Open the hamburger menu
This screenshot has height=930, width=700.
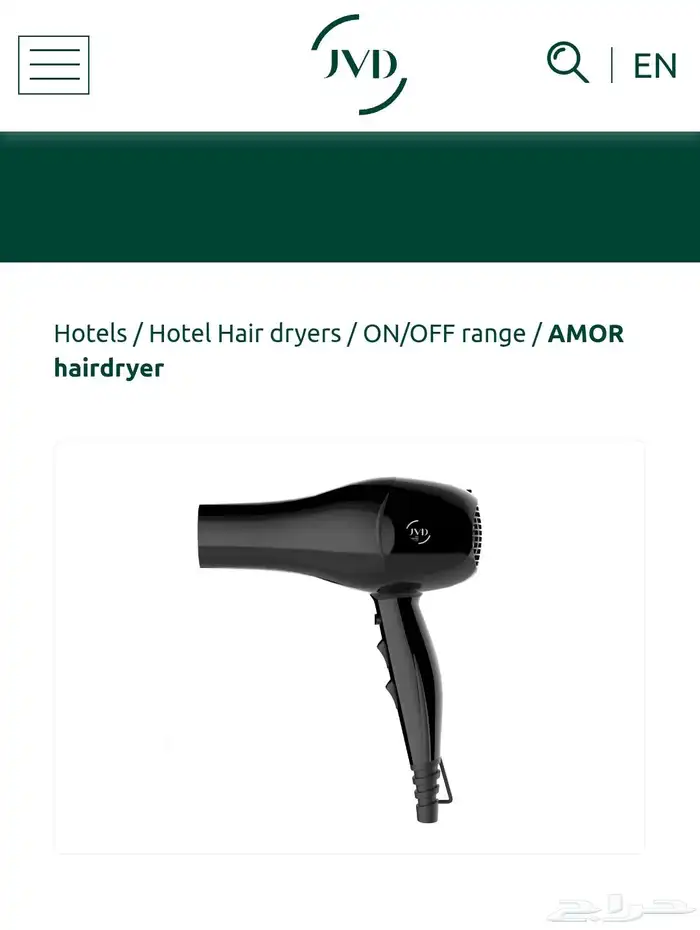coord(54,65)
